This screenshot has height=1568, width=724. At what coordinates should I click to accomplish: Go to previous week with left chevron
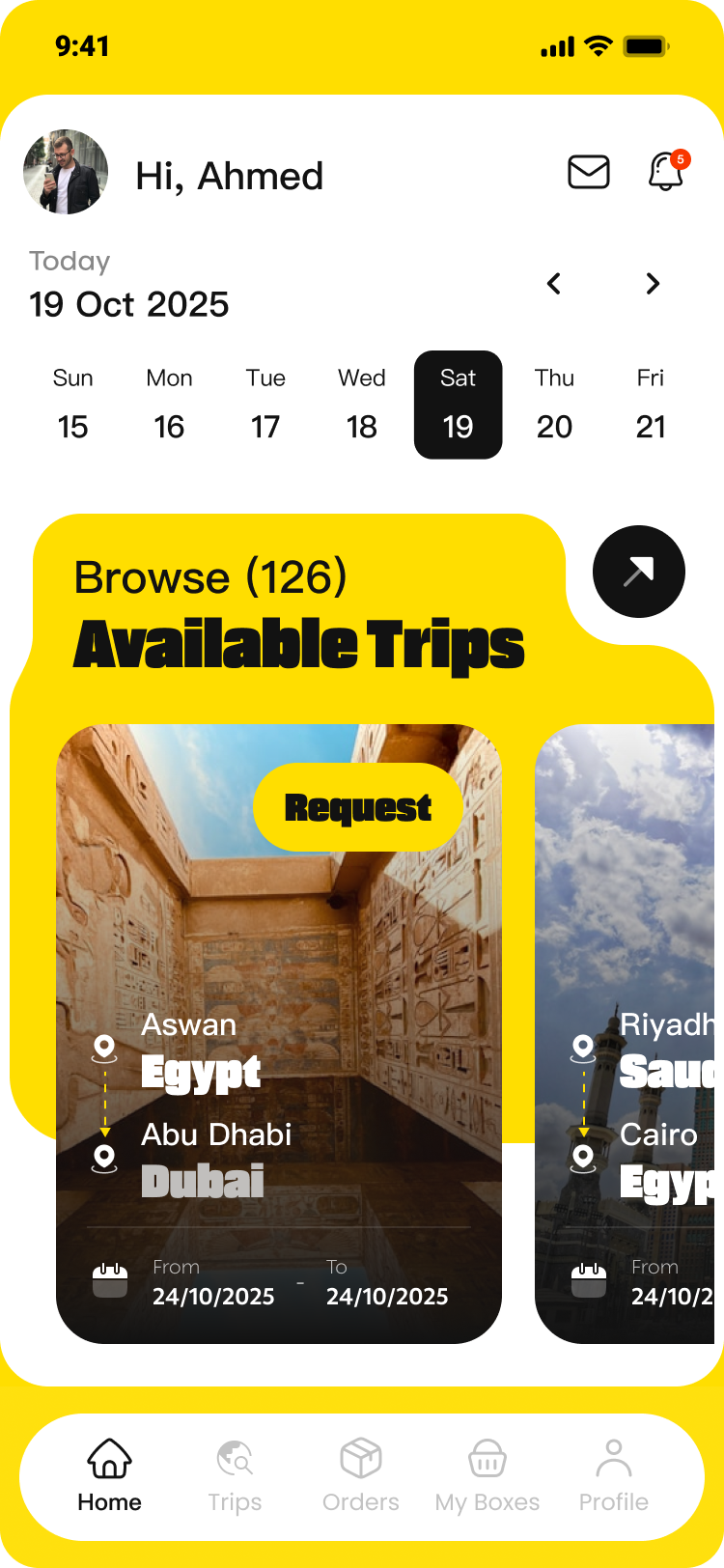coord(554,284)
